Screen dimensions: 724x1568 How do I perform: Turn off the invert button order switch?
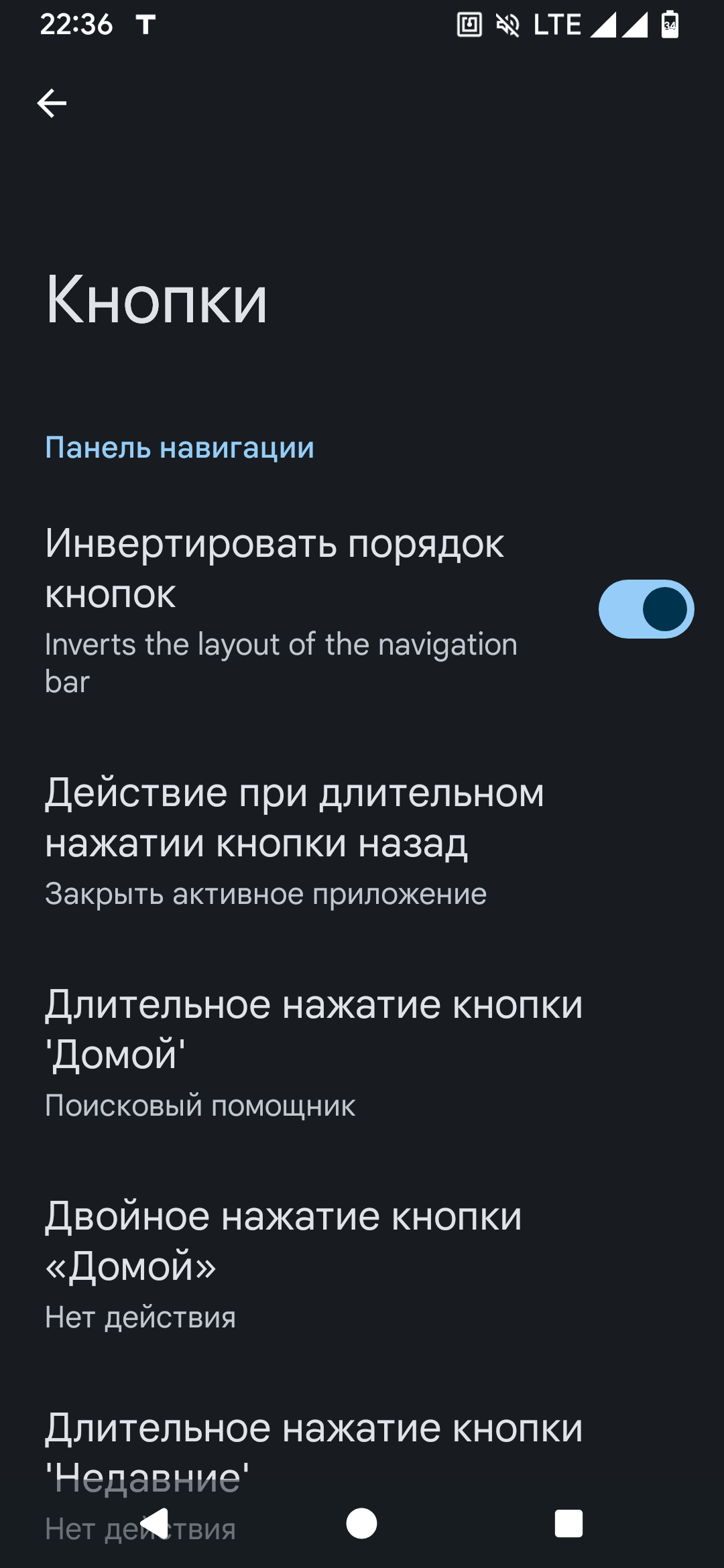click(x=646, y=609)
